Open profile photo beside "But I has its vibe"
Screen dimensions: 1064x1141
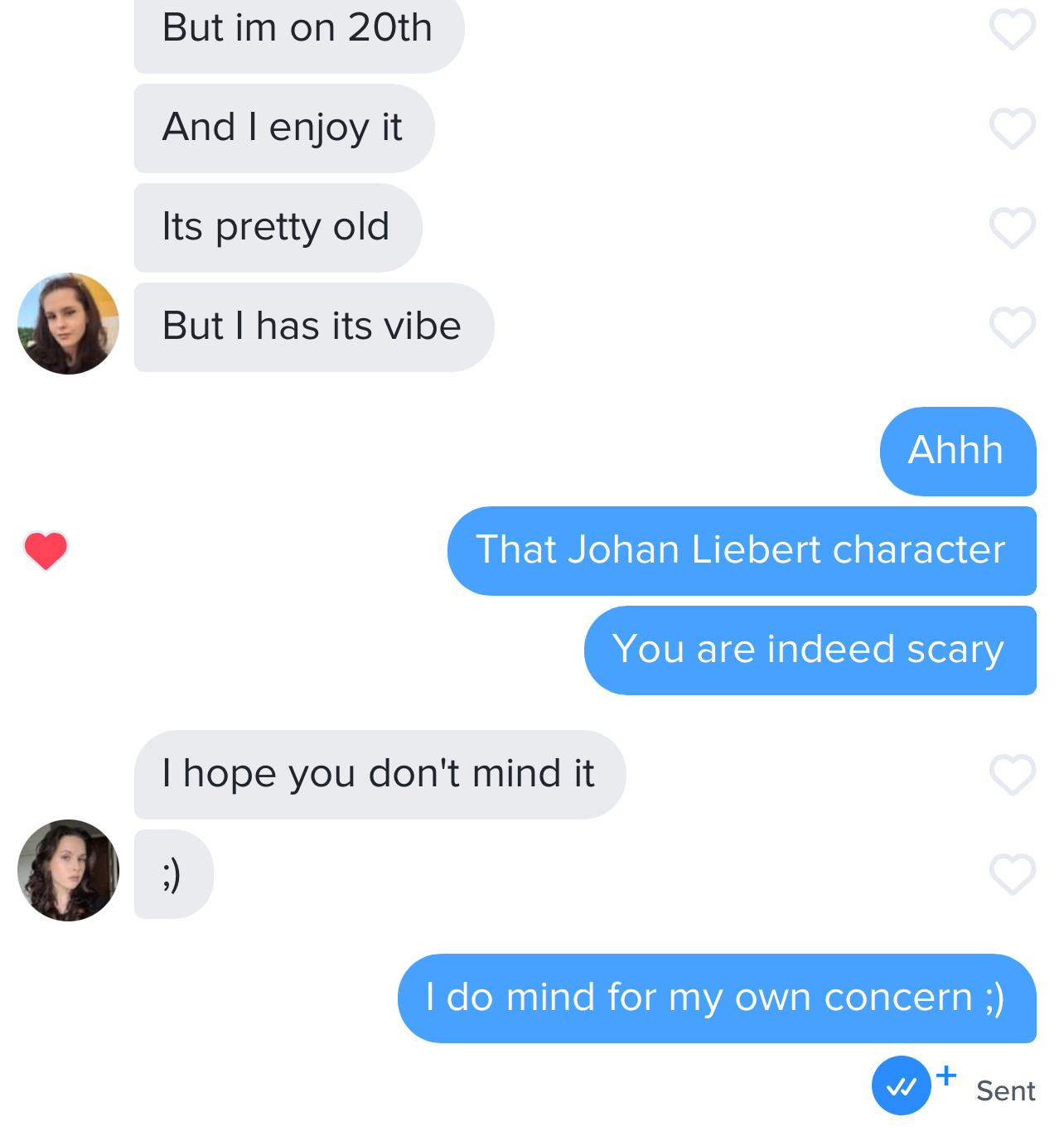[x=68, y=324]
